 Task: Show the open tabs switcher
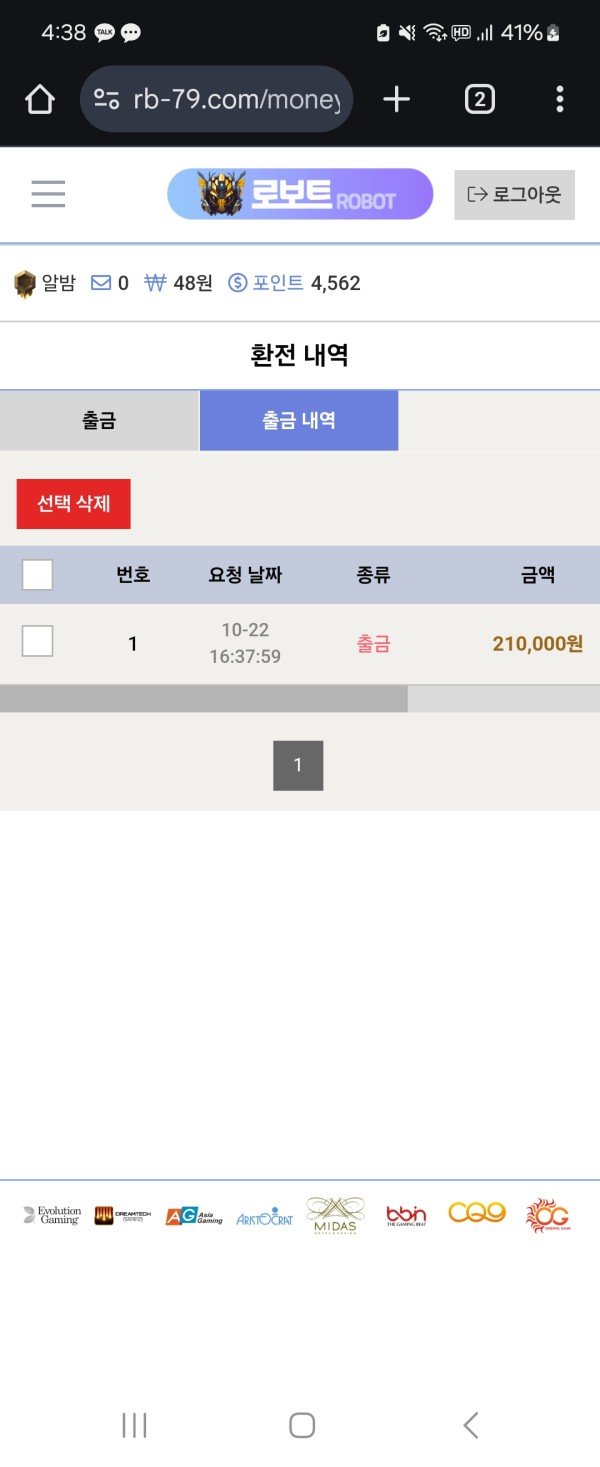tap(479, 99)
